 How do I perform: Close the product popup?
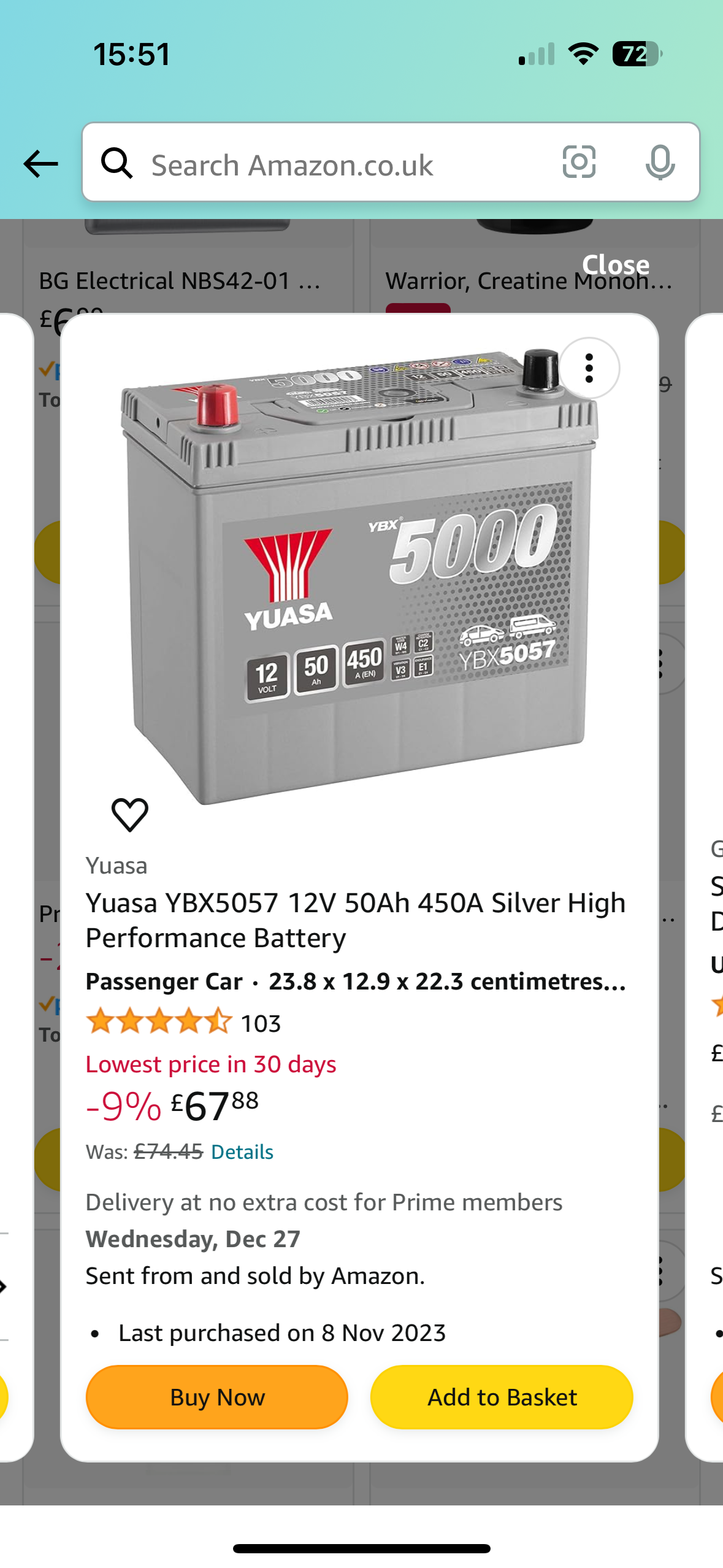coord(615,265)
